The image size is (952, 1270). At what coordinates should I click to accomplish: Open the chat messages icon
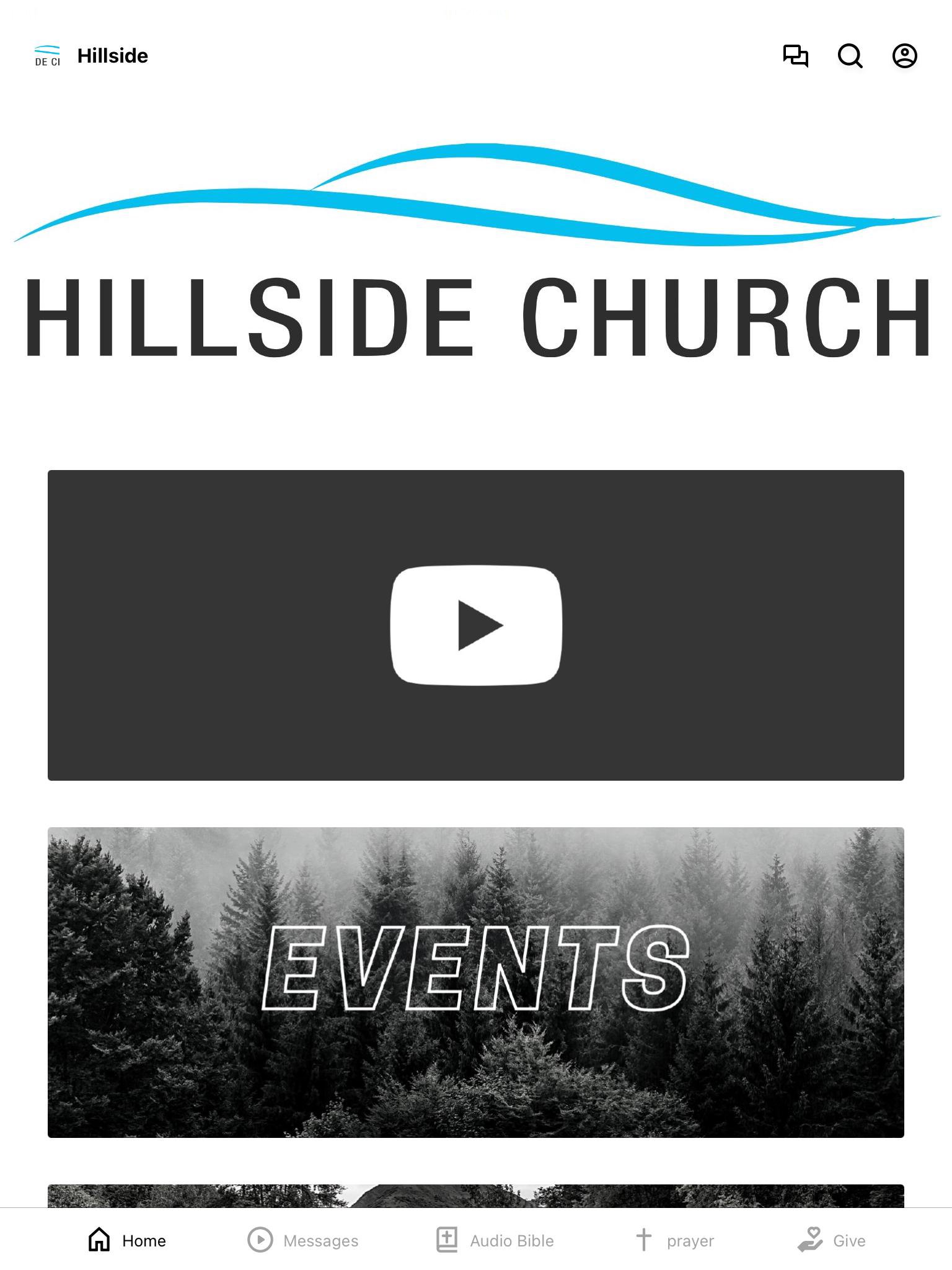click(795, 56)
